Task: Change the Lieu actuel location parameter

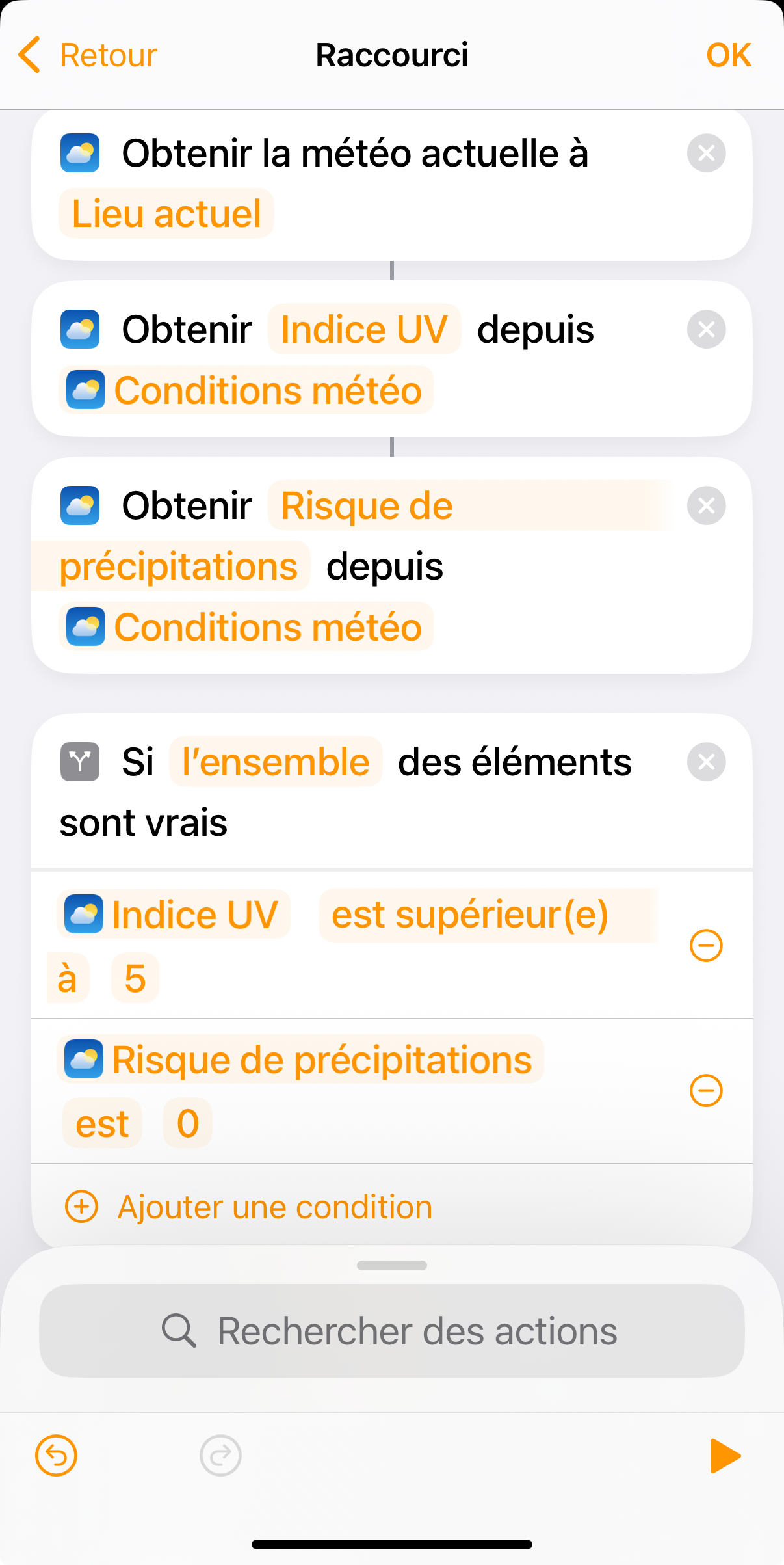Action: tap(166, 214)
